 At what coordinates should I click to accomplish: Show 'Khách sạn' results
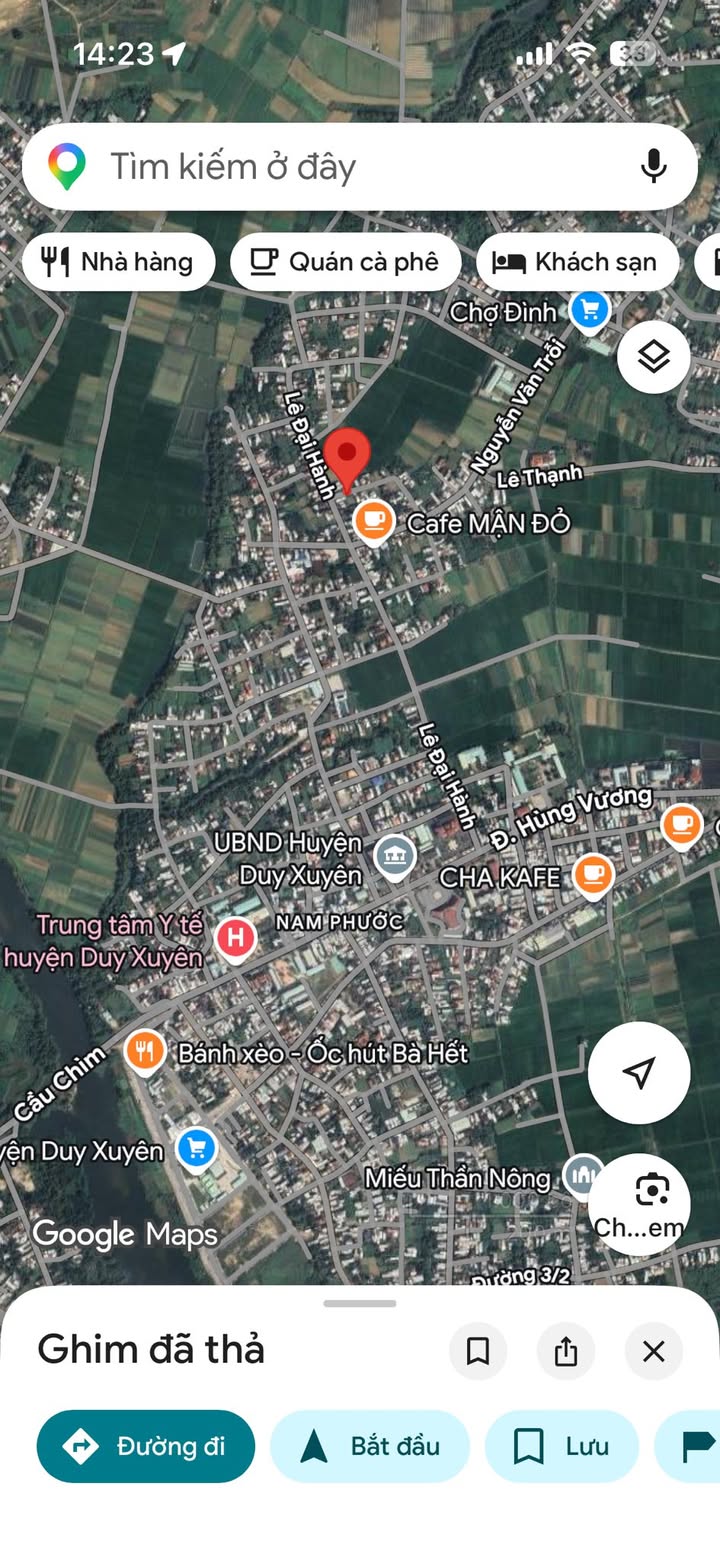578,262
